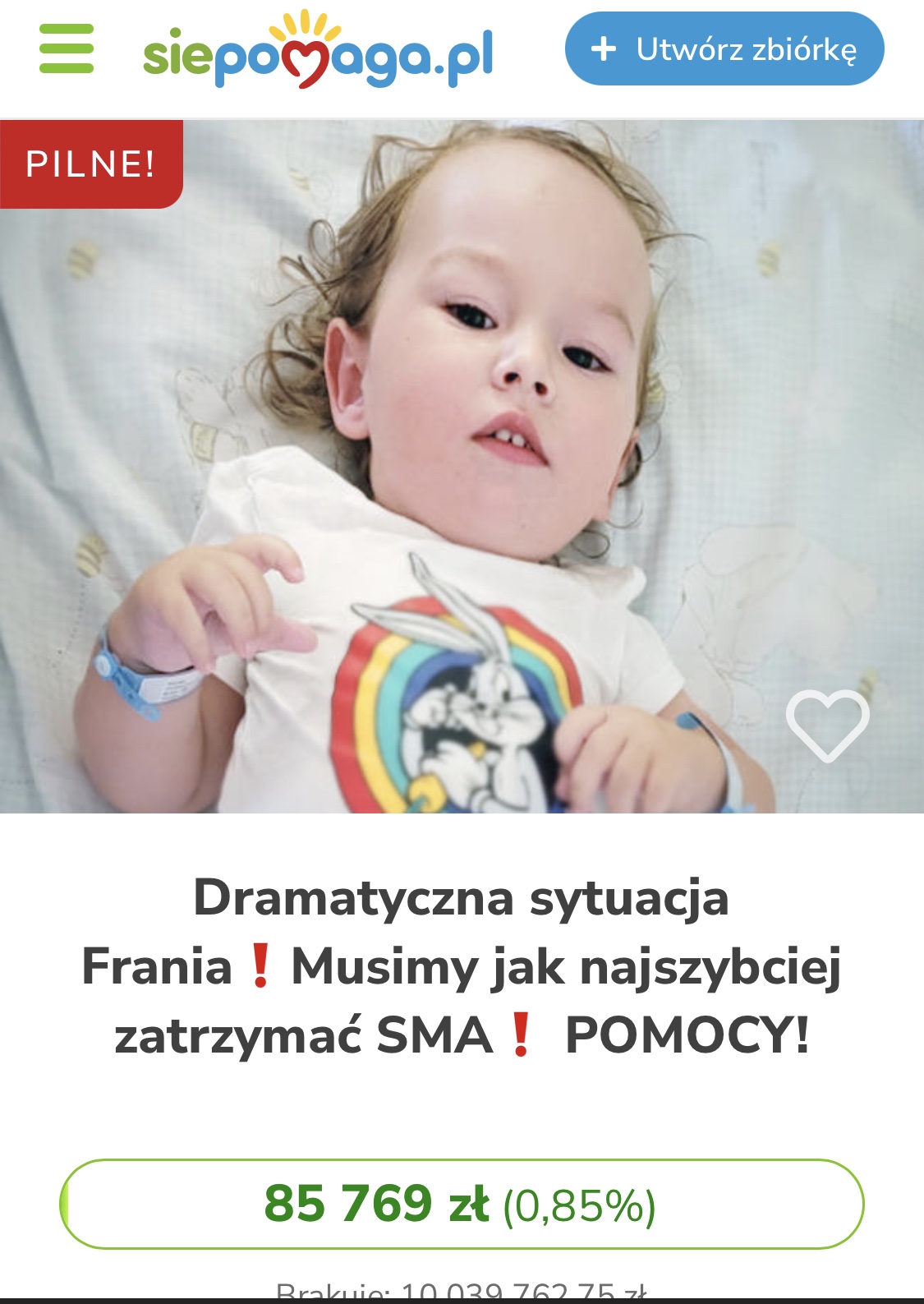Favorite this fundraiser with the heart icon

(x=827, y=724)
